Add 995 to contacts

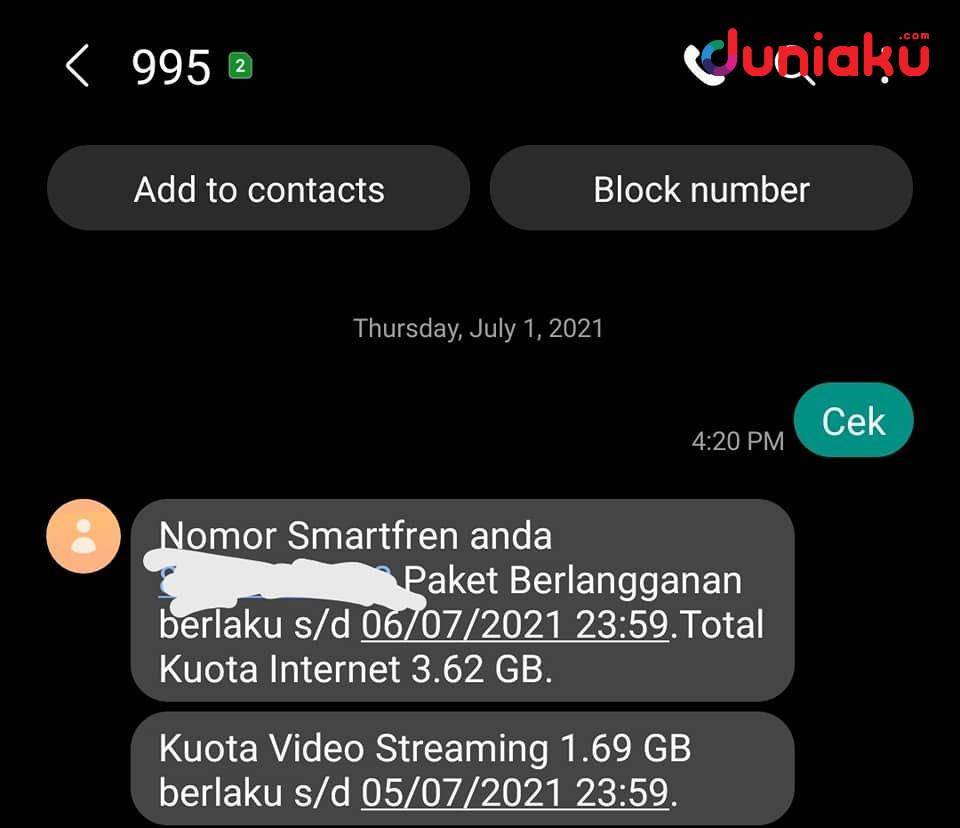(x=259, y=189)
